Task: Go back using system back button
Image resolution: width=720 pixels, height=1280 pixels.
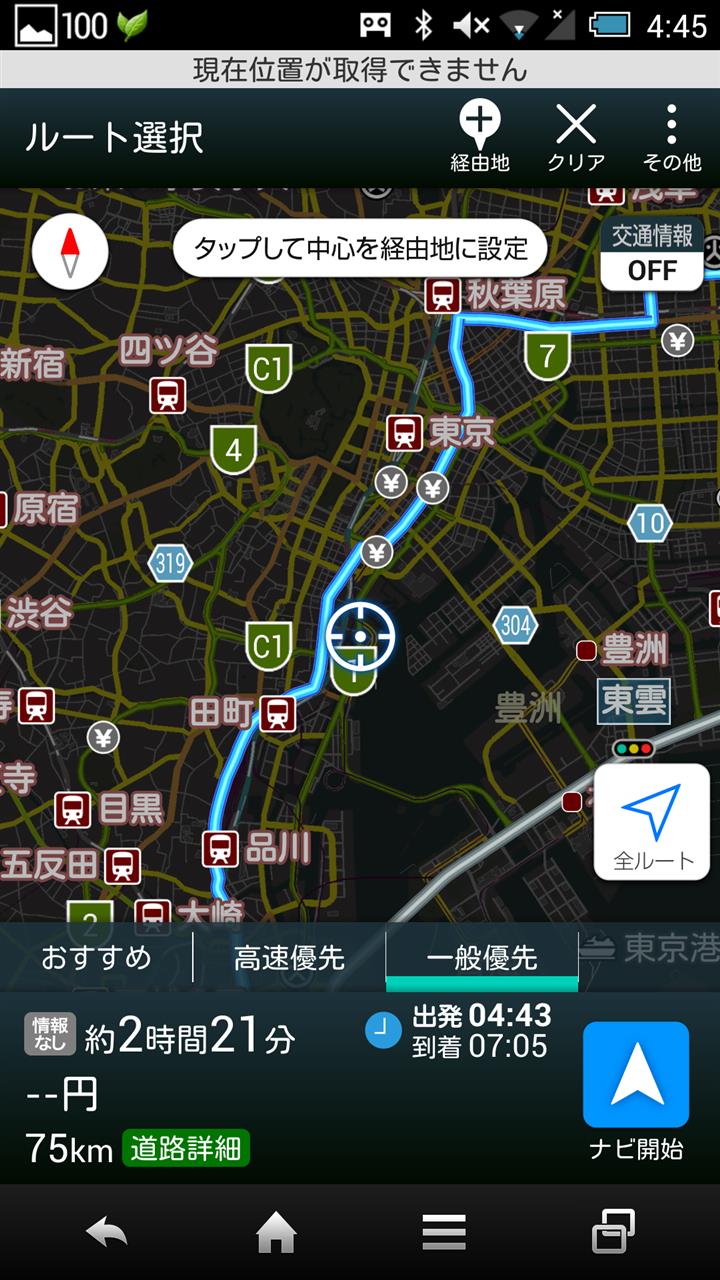Action: pos(107,1232)
